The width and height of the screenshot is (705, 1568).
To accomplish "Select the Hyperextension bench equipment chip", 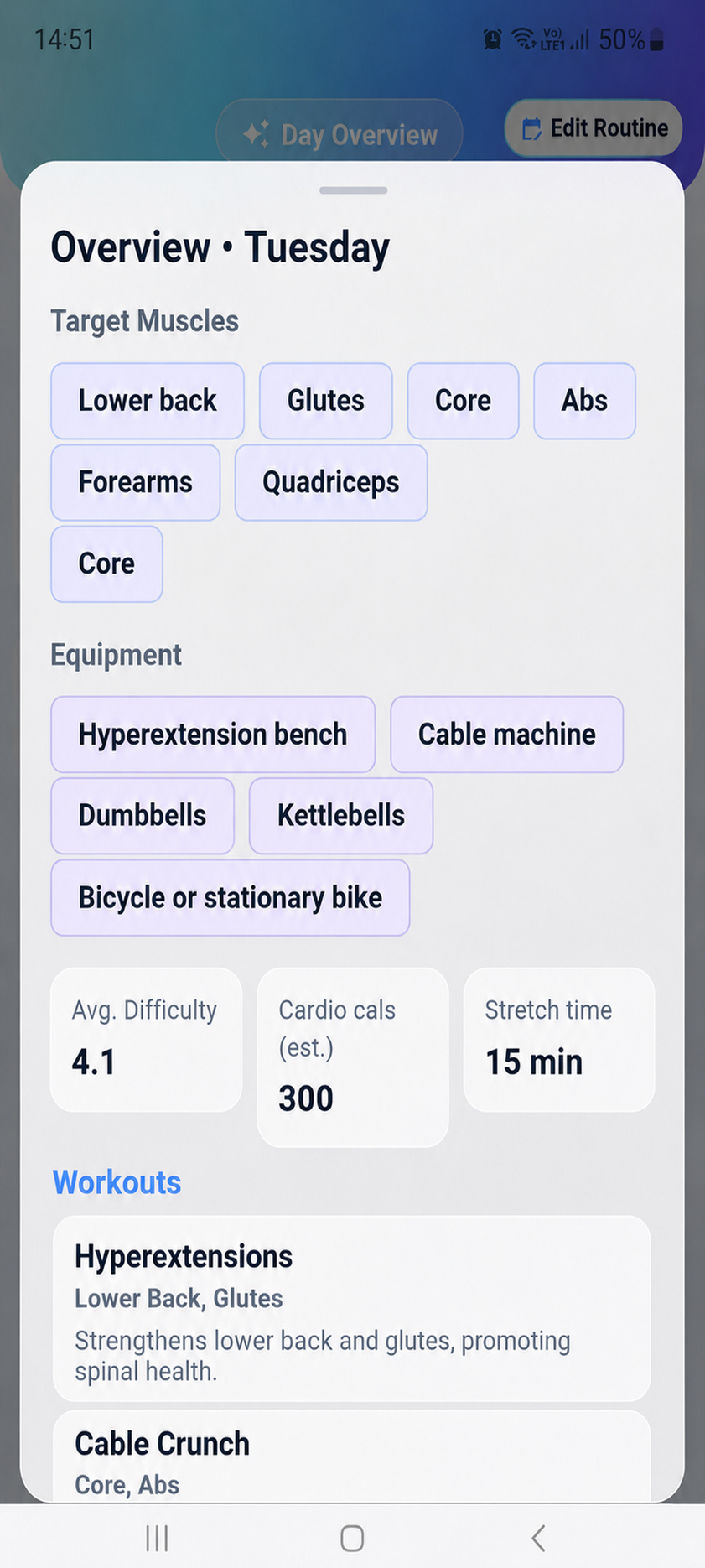I will [x=213, y=735].
